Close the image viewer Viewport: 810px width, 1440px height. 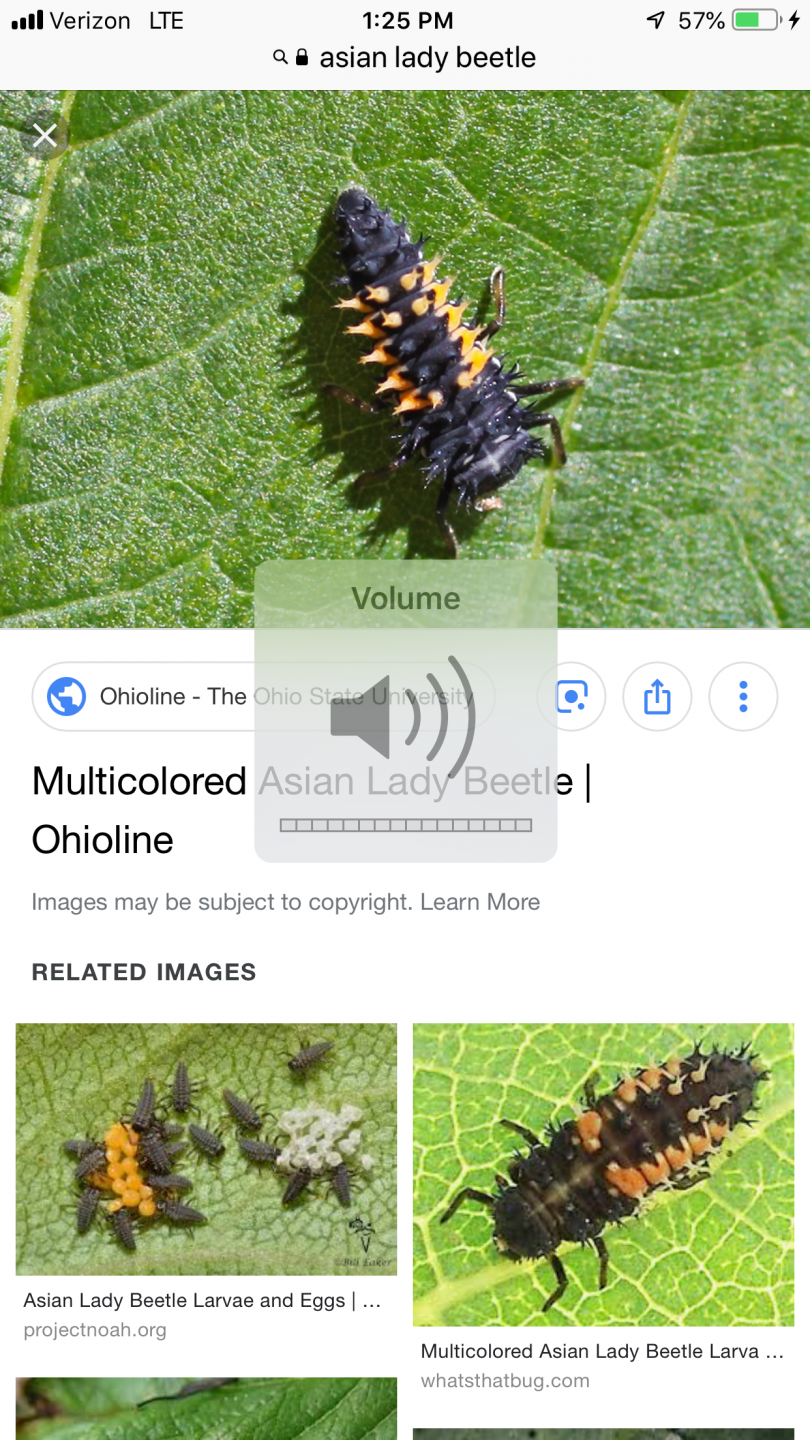[x=45, y=135]
